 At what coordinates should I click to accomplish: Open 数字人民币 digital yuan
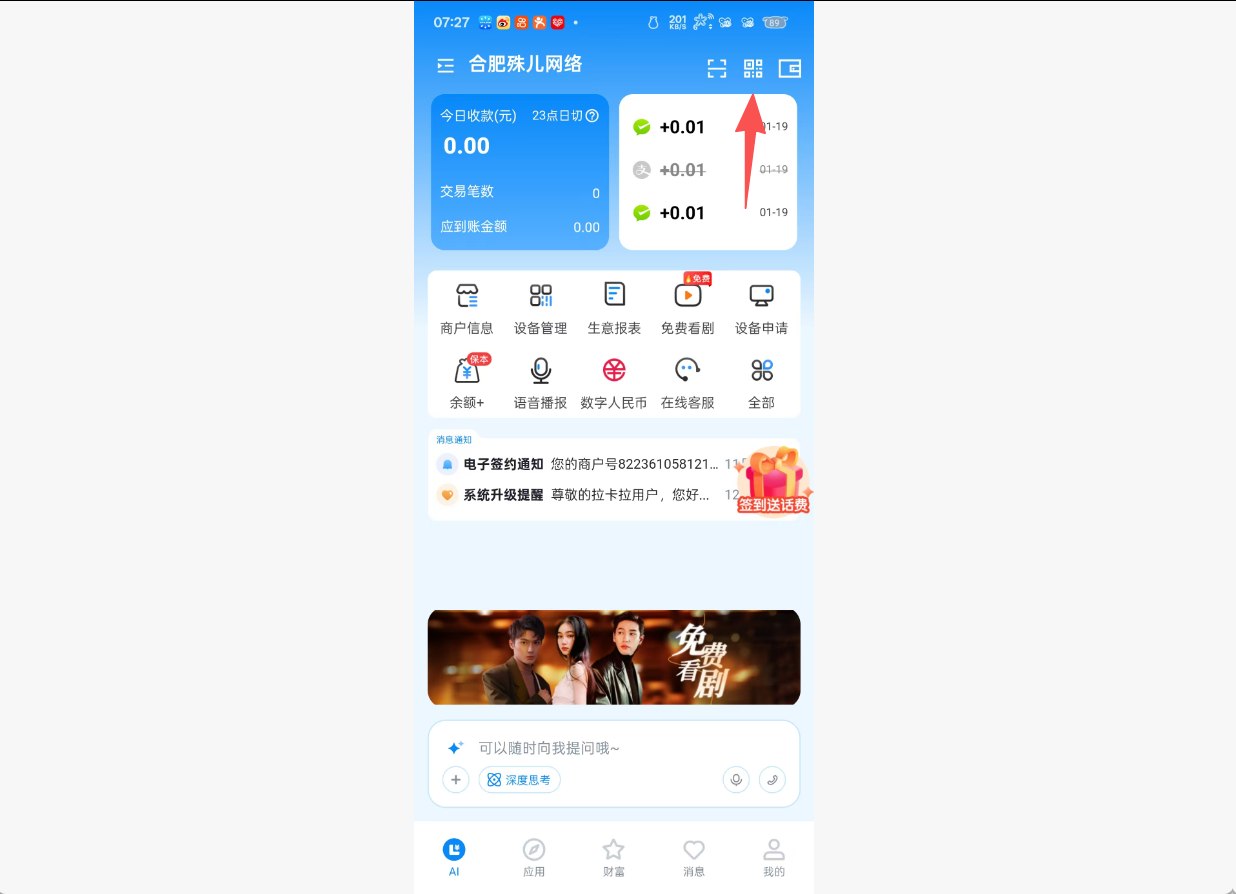tap(614, 383)
